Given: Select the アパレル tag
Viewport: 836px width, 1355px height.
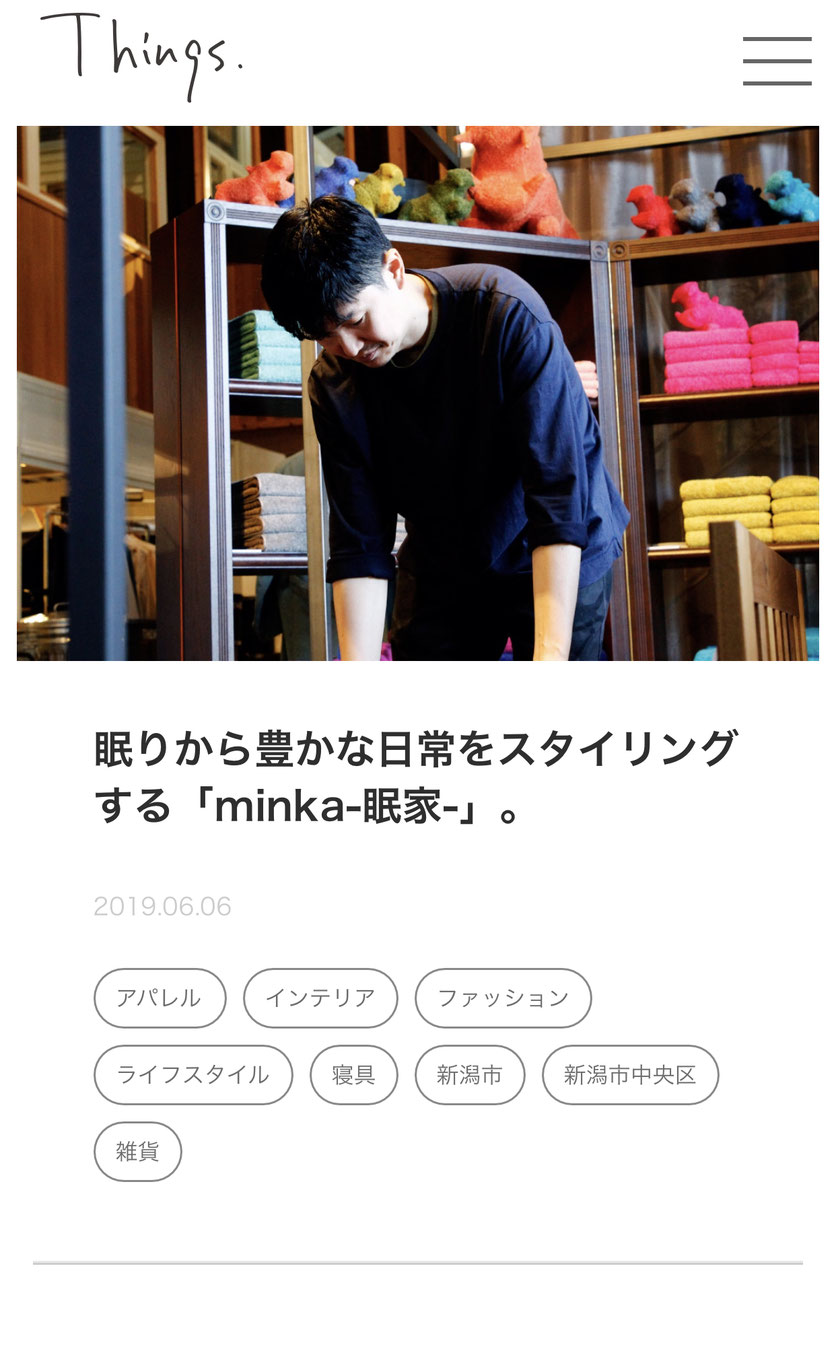Looking at the screenshot, I should (160, 998).
